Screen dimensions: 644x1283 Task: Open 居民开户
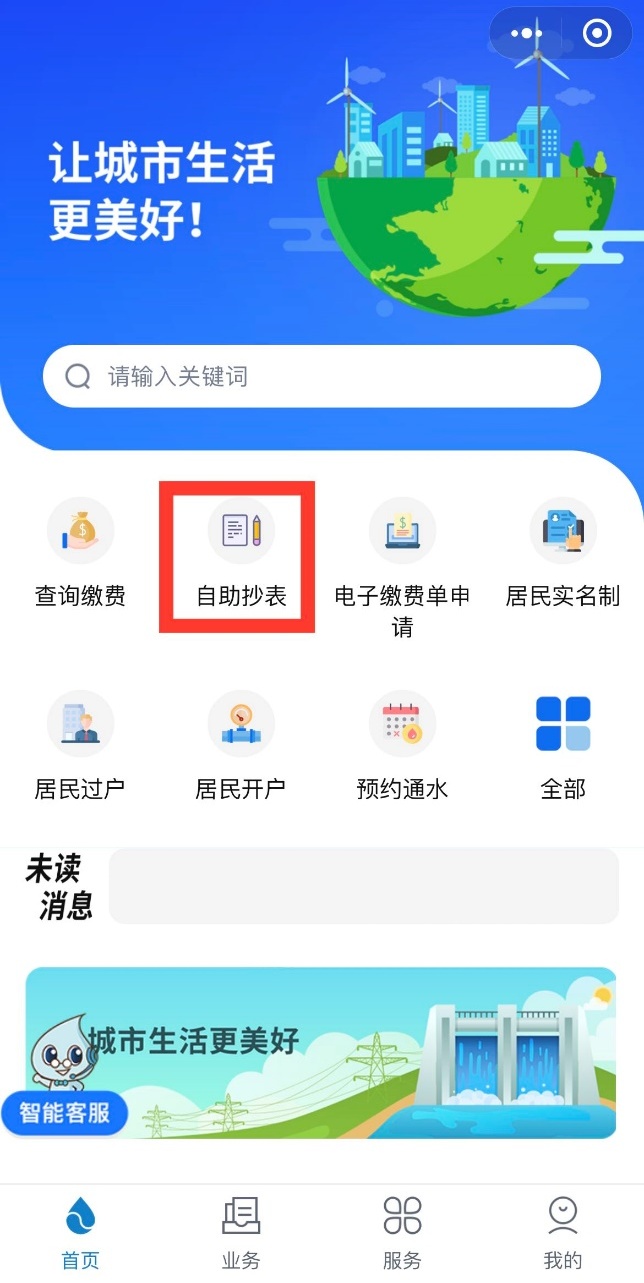(x=241, y=746)
